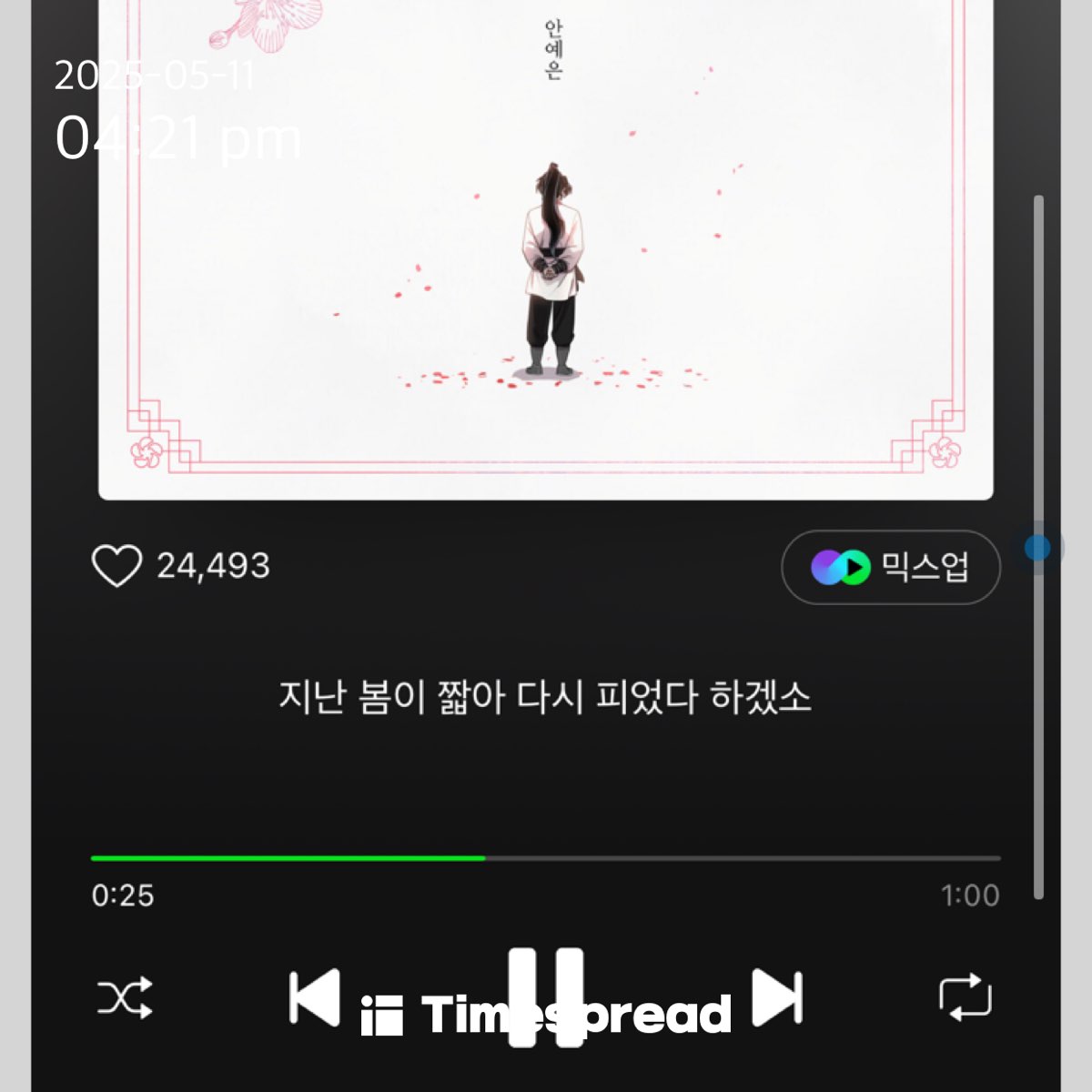Skip to the previous track
Viewport: 1092px width, 1092px height.
pyautogui.click(x=315, y=998)
